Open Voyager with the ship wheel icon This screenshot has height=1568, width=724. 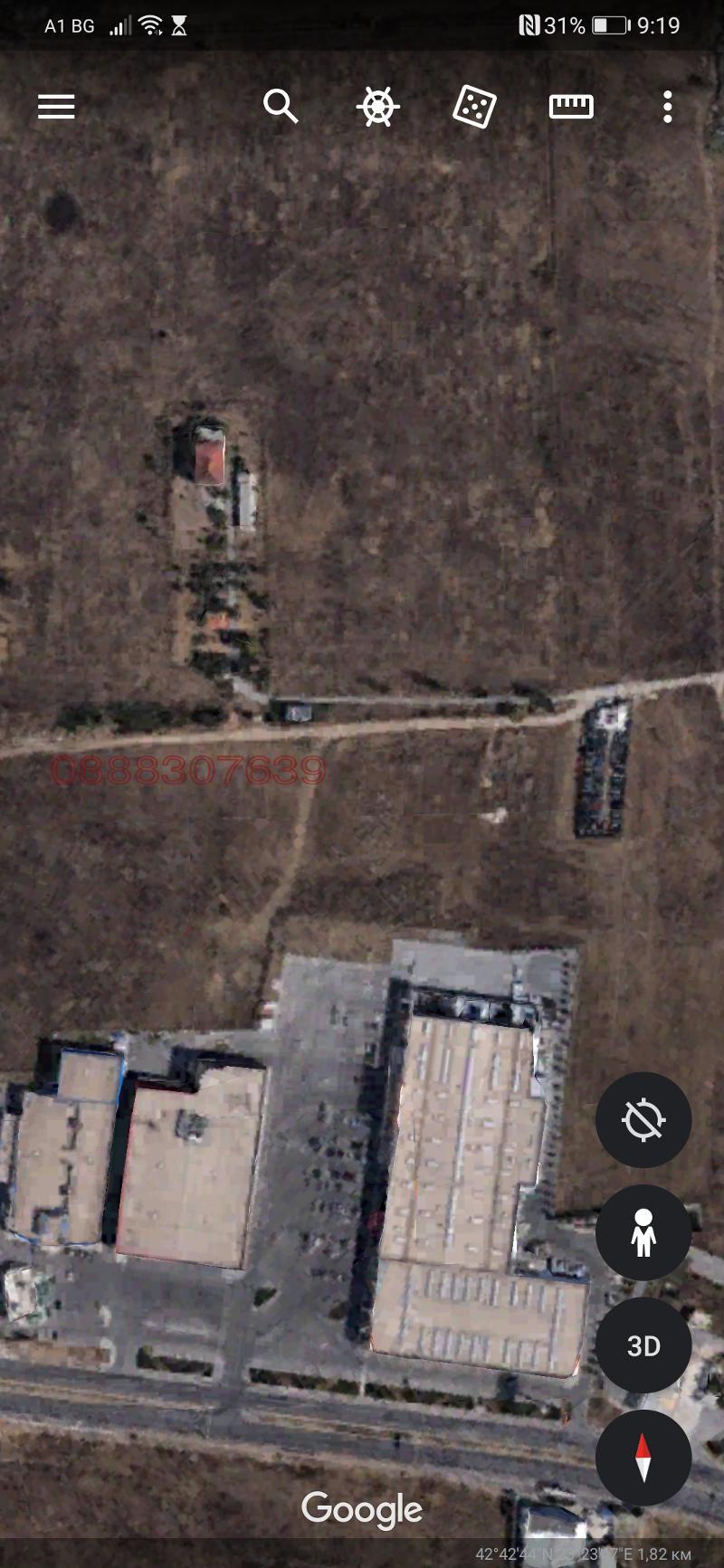point(378,106)
